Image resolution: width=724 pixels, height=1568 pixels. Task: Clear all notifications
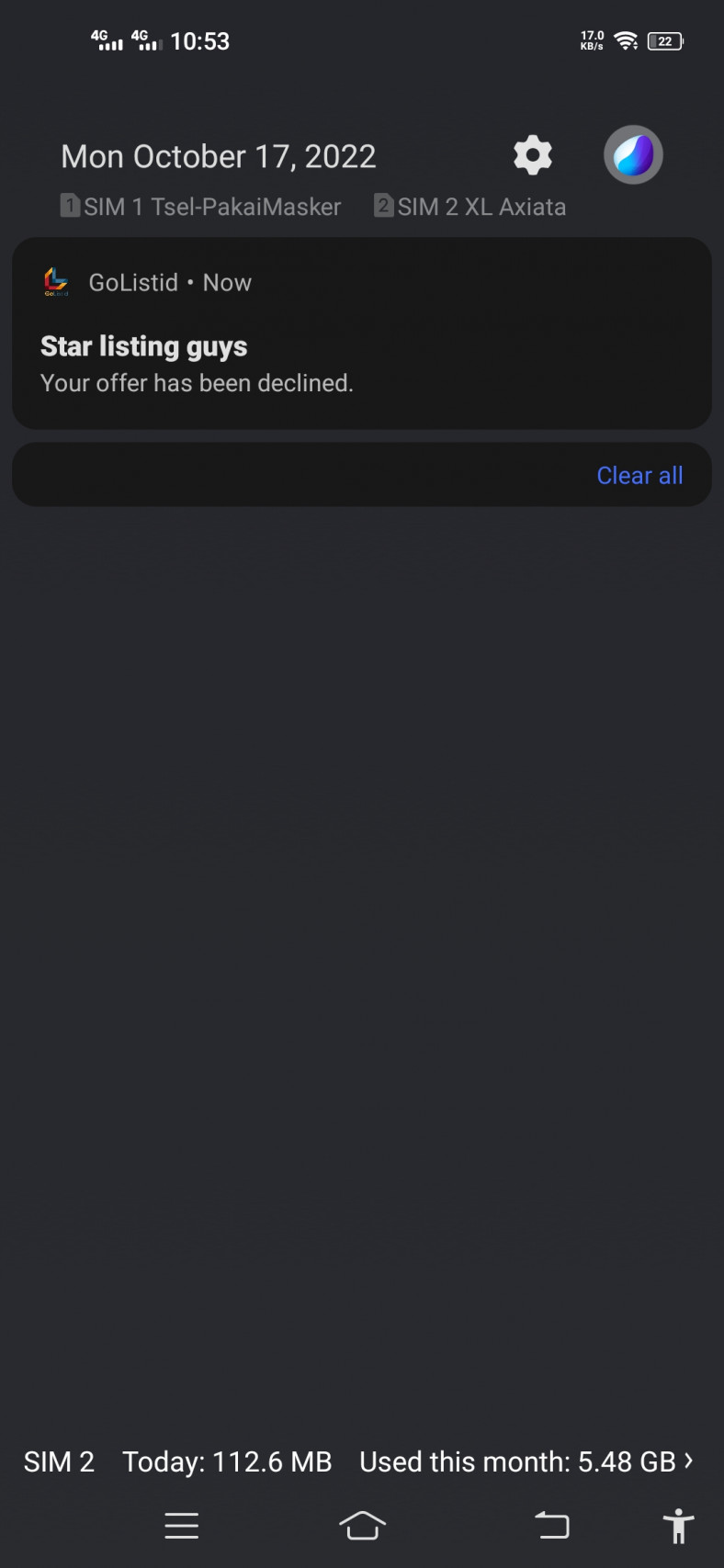tap(639, 475)
